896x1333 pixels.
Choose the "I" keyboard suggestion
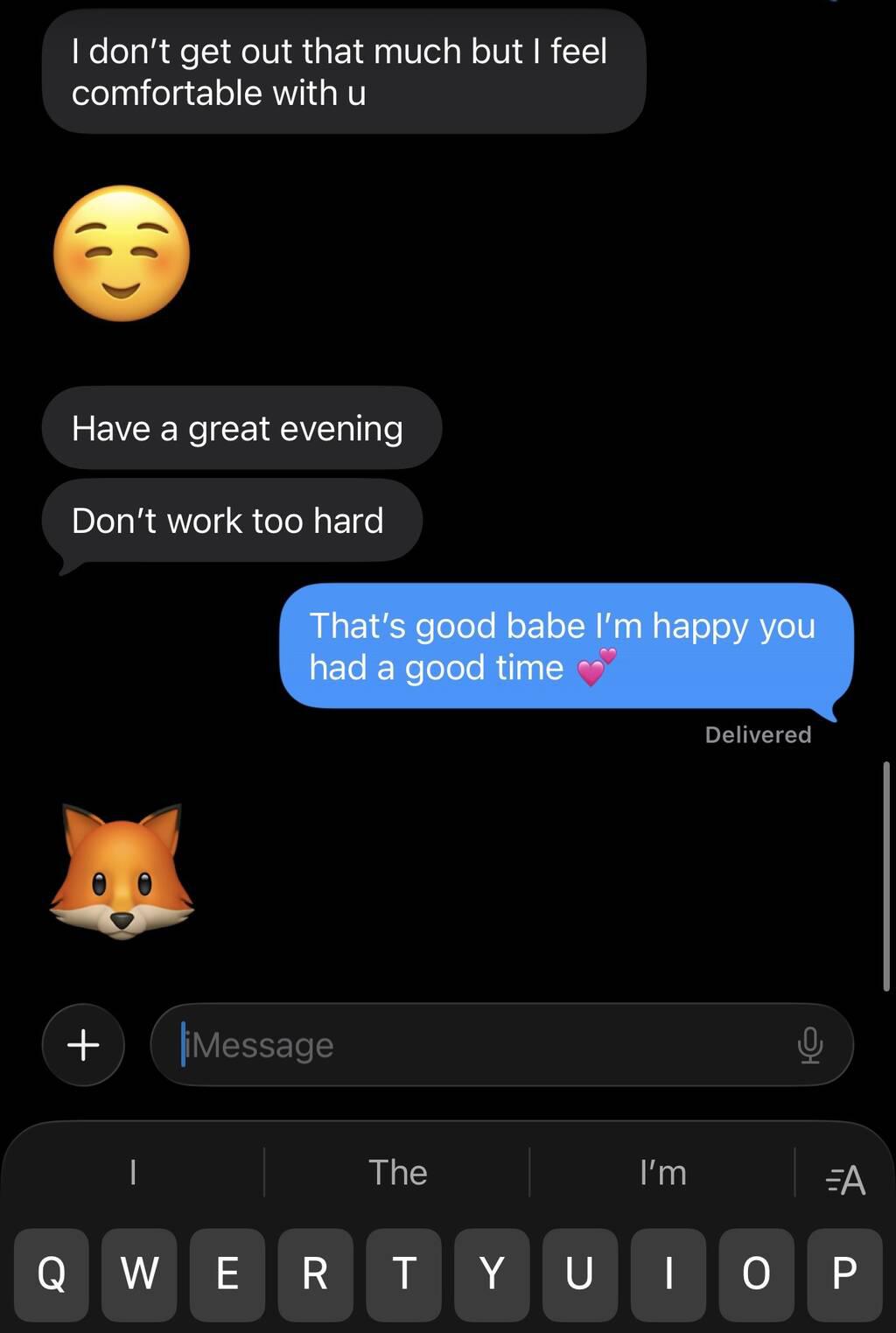click(133, 1173)
